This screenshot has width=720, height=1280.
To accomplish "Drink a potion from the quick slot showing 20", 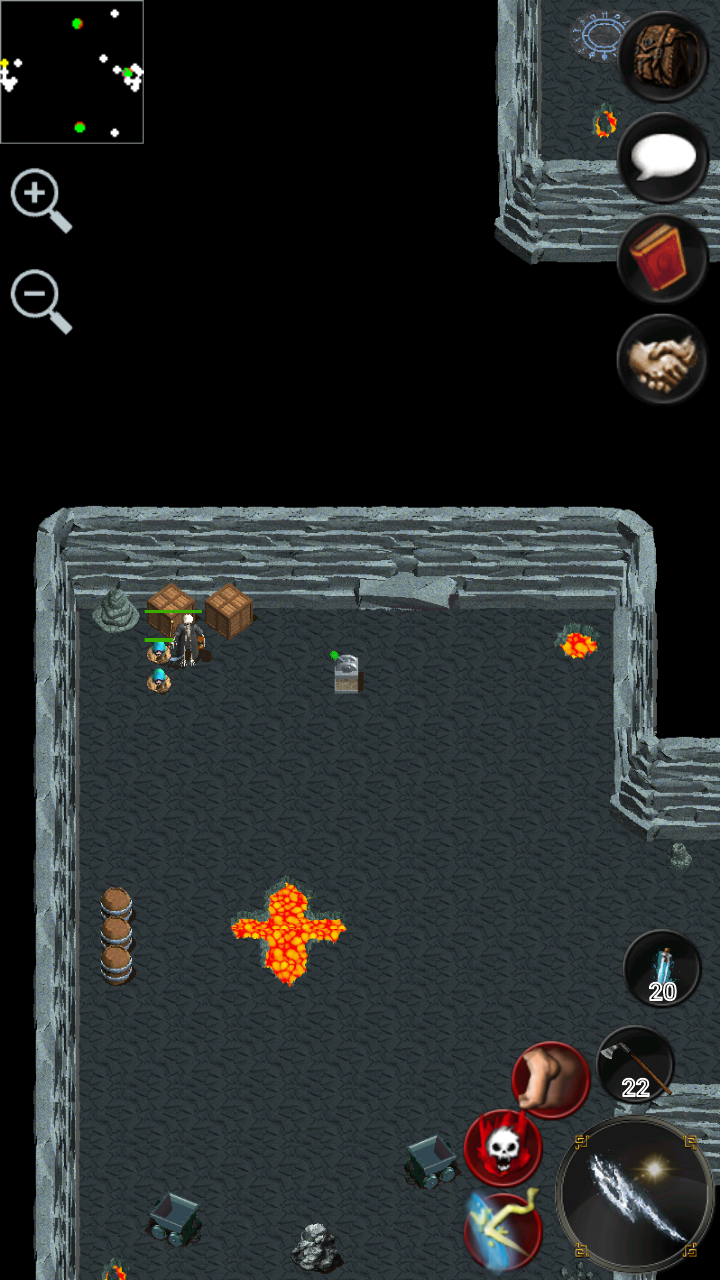I will (x=660, y=965).
